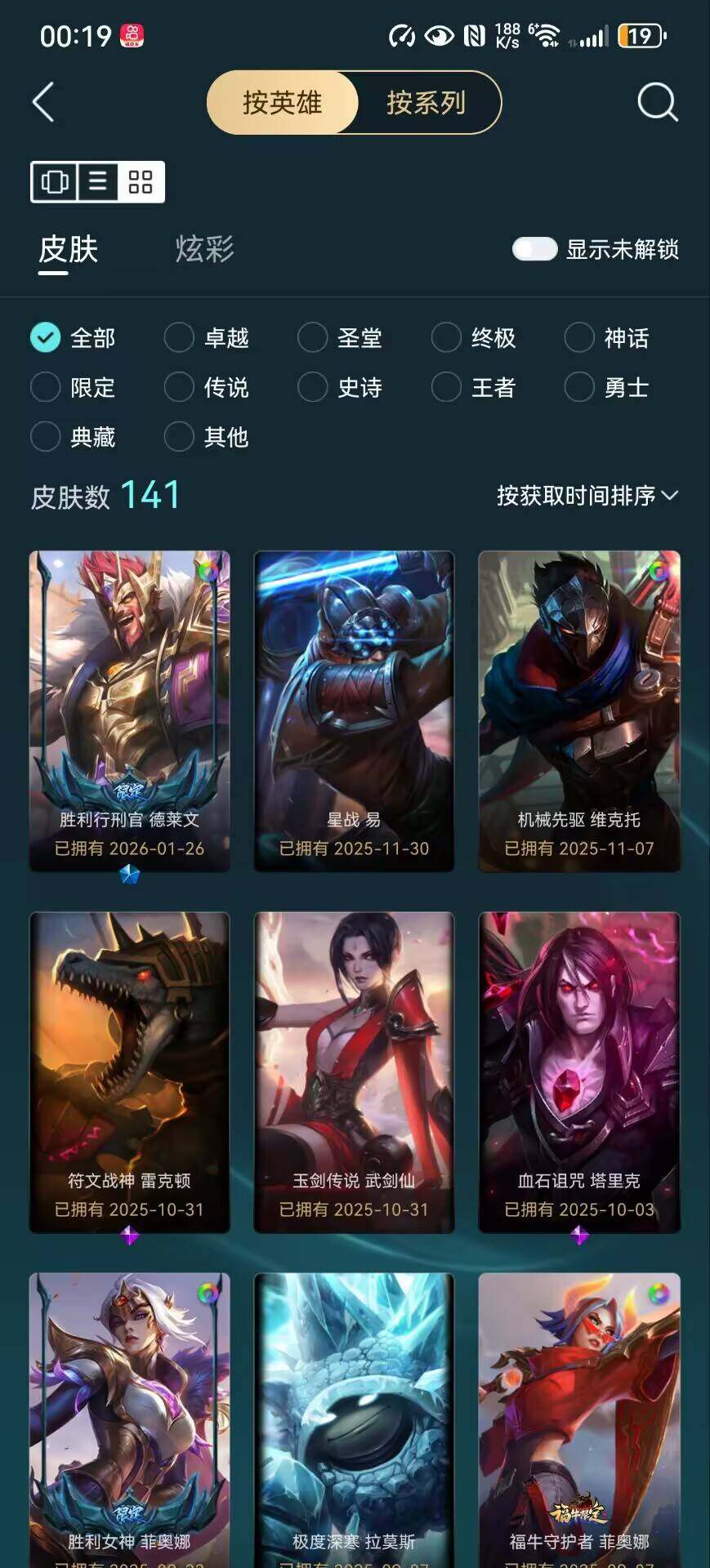This screenshot has height=1568, width=710.
Task: Open 胜利行刑官 德莱文 skin card
Action: tap(130, 710)
